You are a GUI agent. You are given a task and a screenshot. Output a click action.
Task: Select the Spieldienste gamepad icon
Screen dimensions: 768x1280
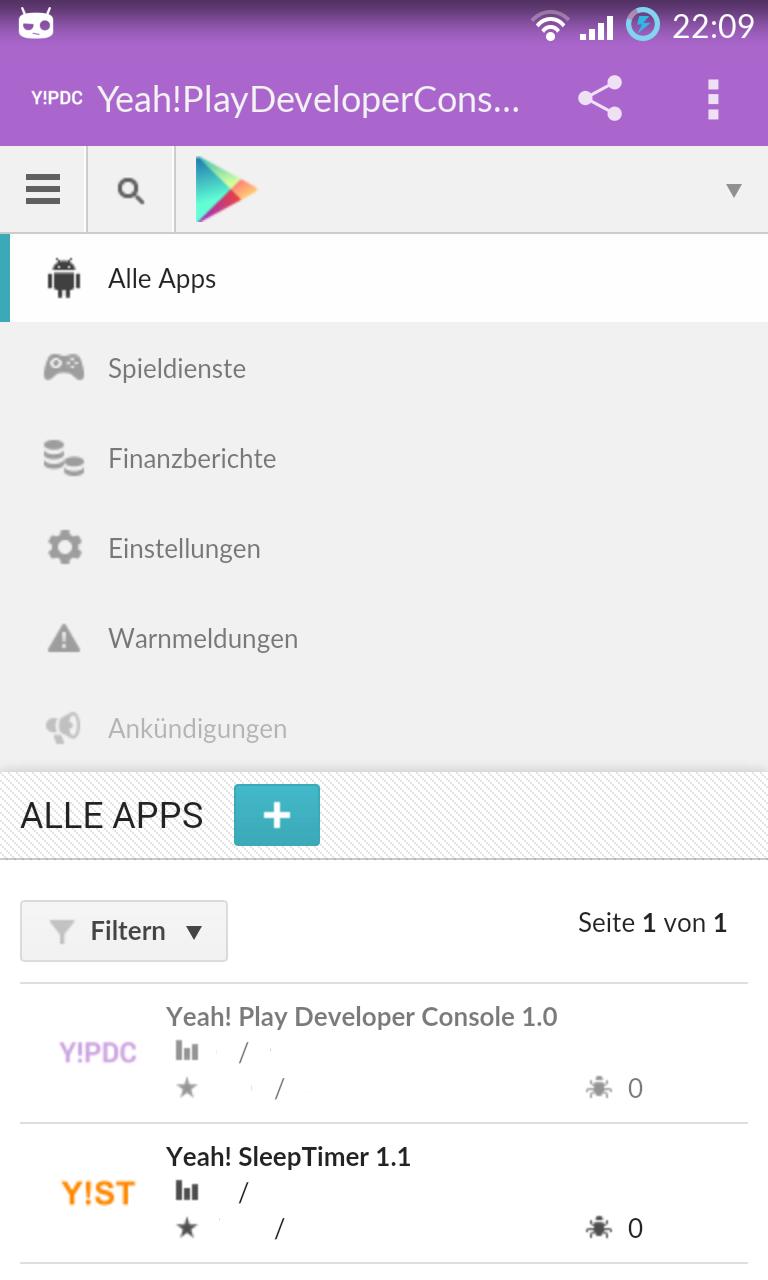pos(63,368)
